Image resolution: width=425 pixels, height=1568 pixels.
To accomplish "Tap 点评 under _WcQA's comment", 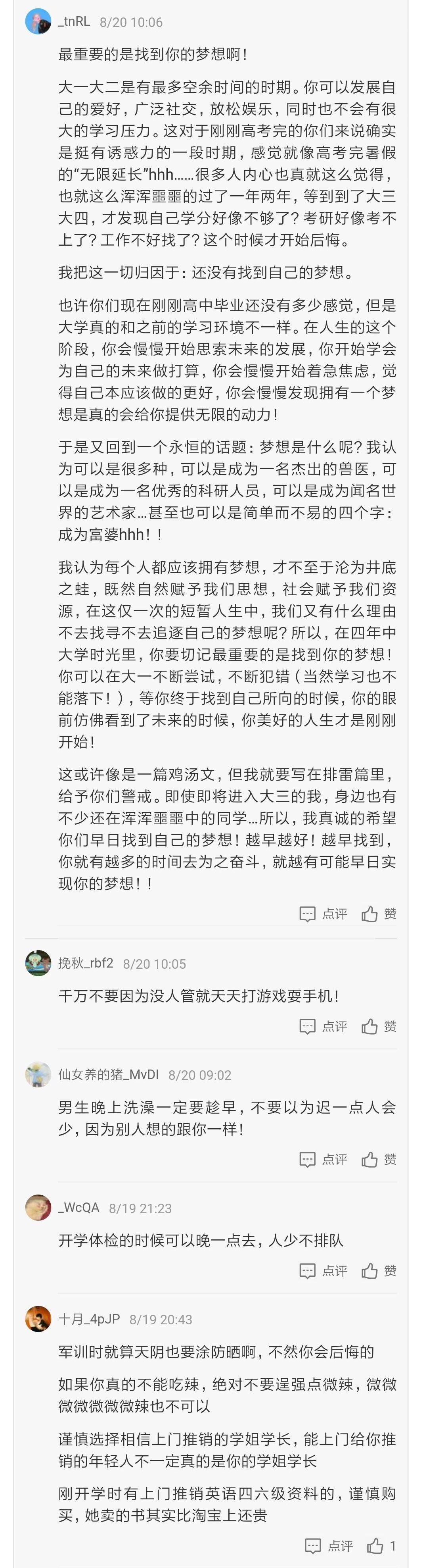I will pos(324,1271).
